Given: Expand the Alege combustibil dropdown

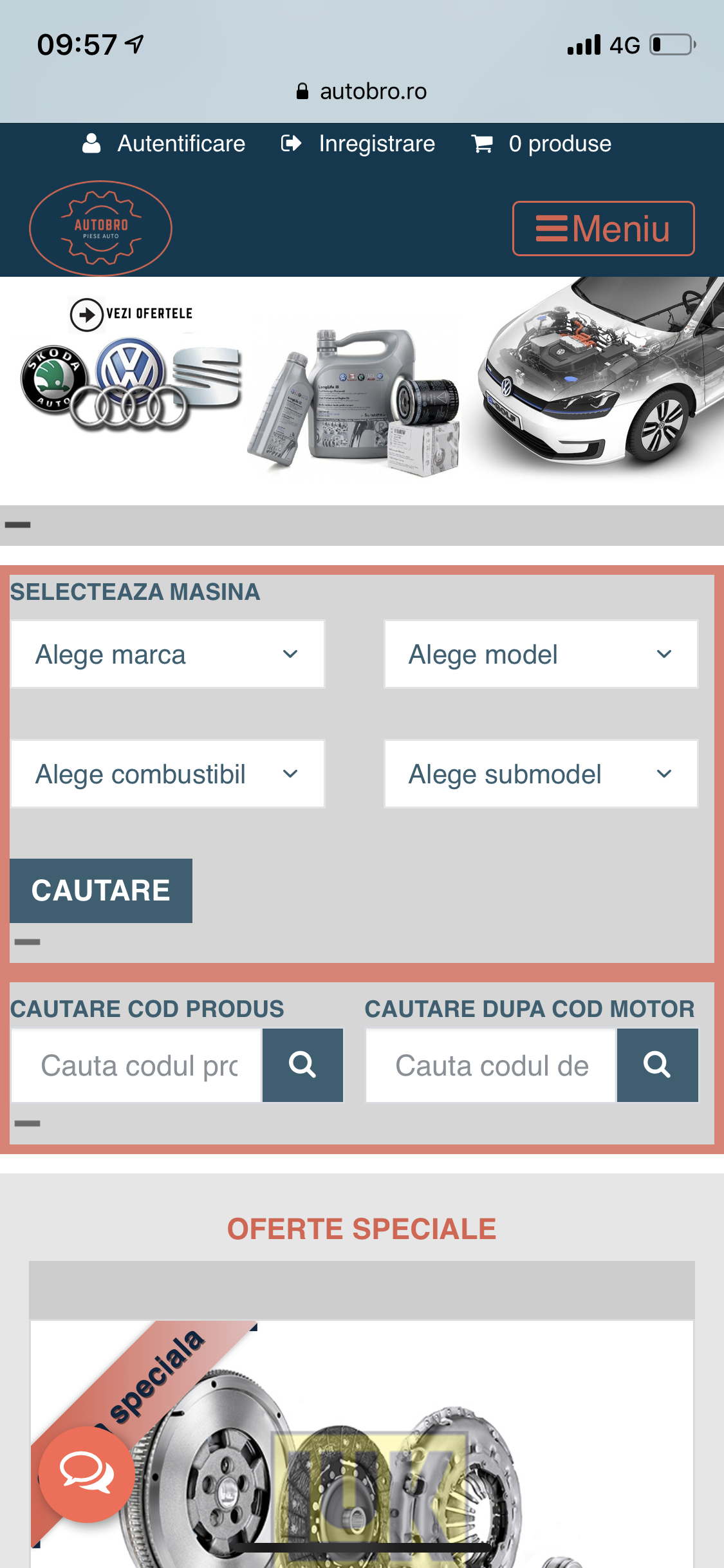Looking at the screenshot, I should pos(168,774).
